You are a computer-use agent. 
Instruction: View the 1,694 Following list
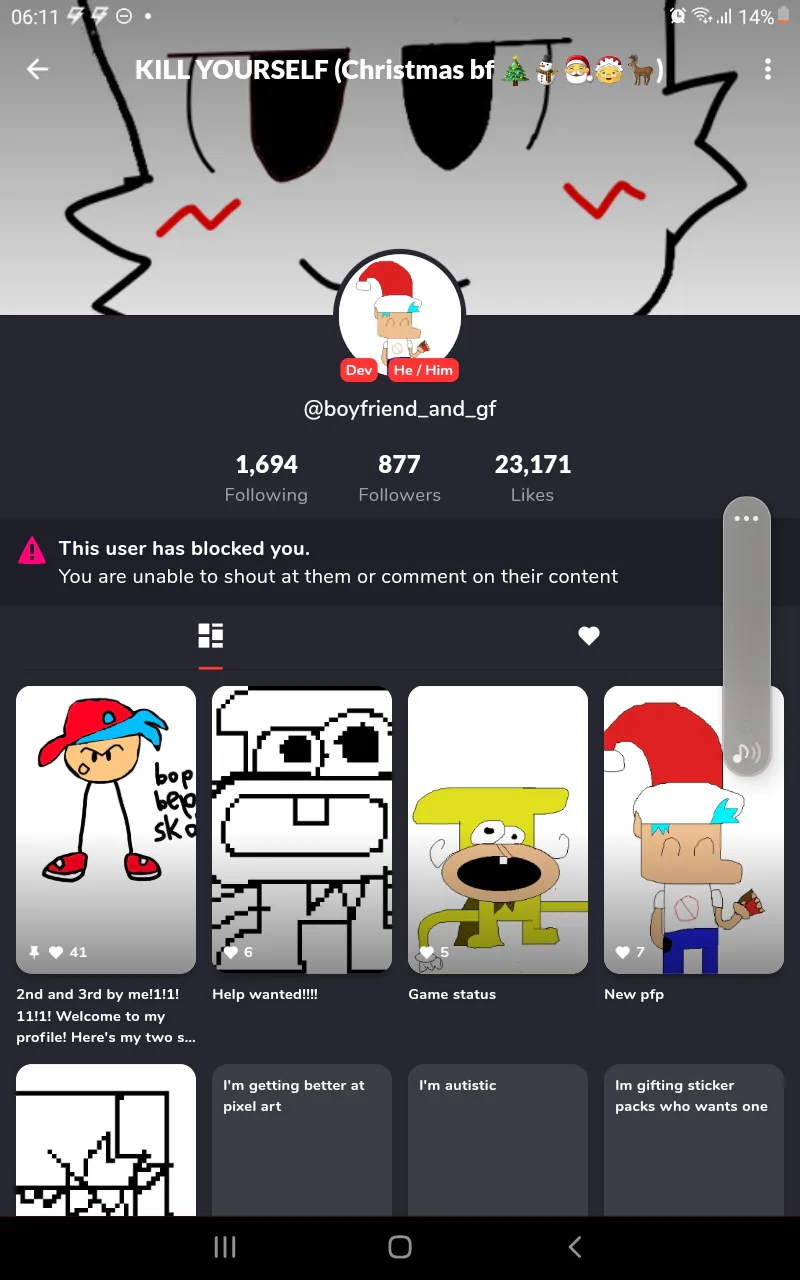point(266,478)
